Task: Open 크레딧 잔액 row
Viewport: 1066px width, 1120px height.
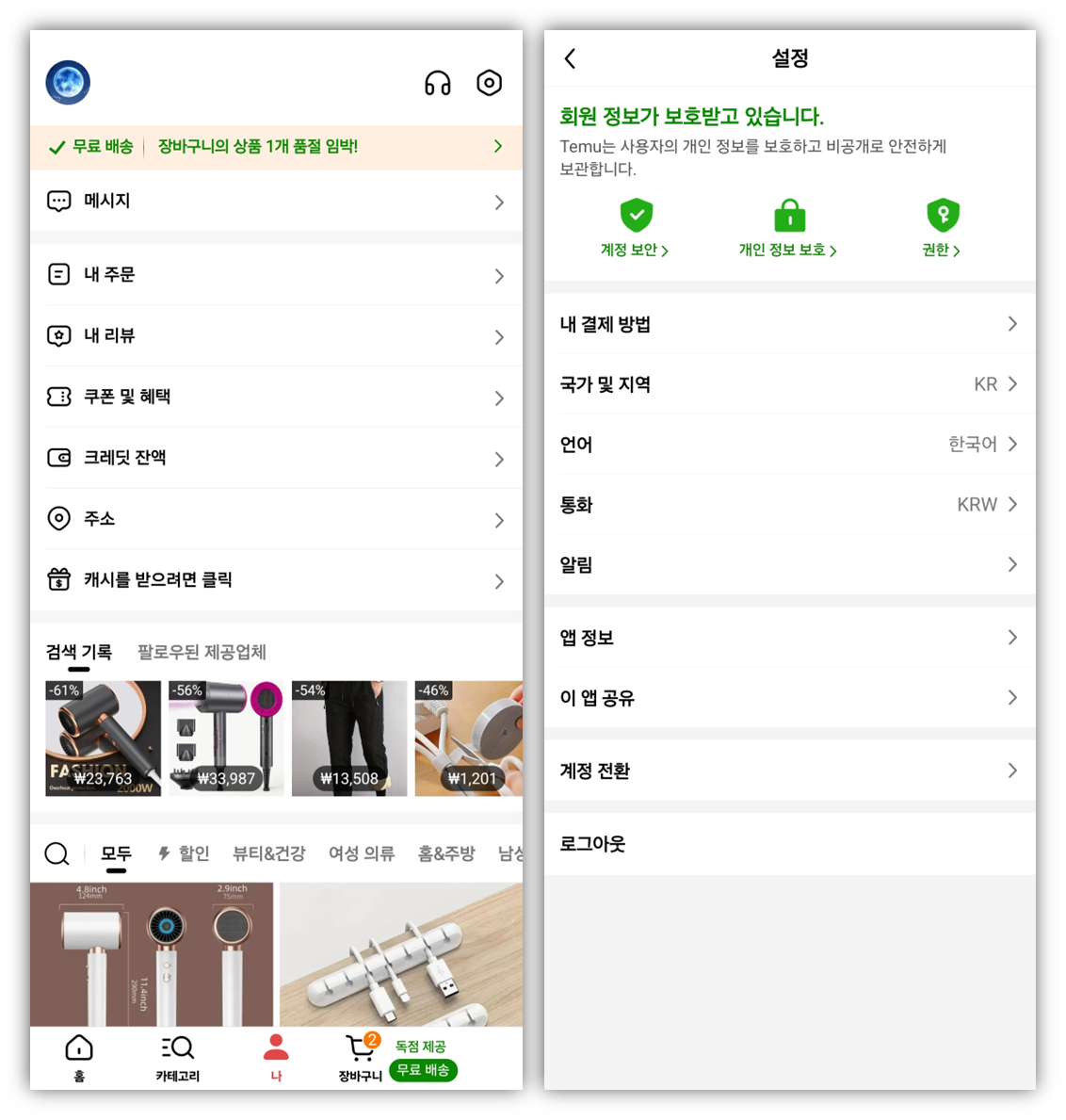Action: [276, 458]
